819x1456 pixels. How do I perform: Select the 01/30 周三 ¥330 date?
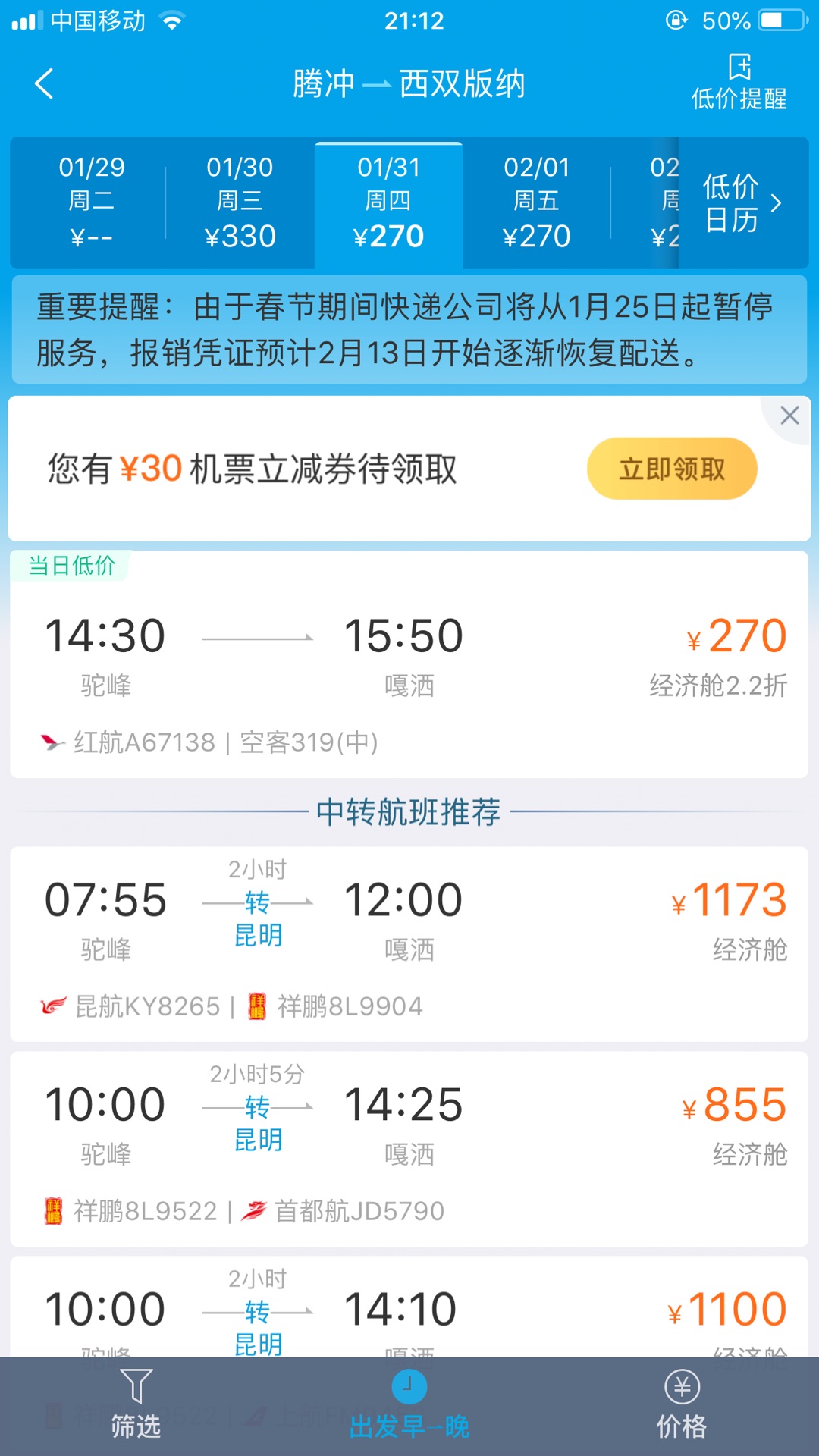pos(240,202)
